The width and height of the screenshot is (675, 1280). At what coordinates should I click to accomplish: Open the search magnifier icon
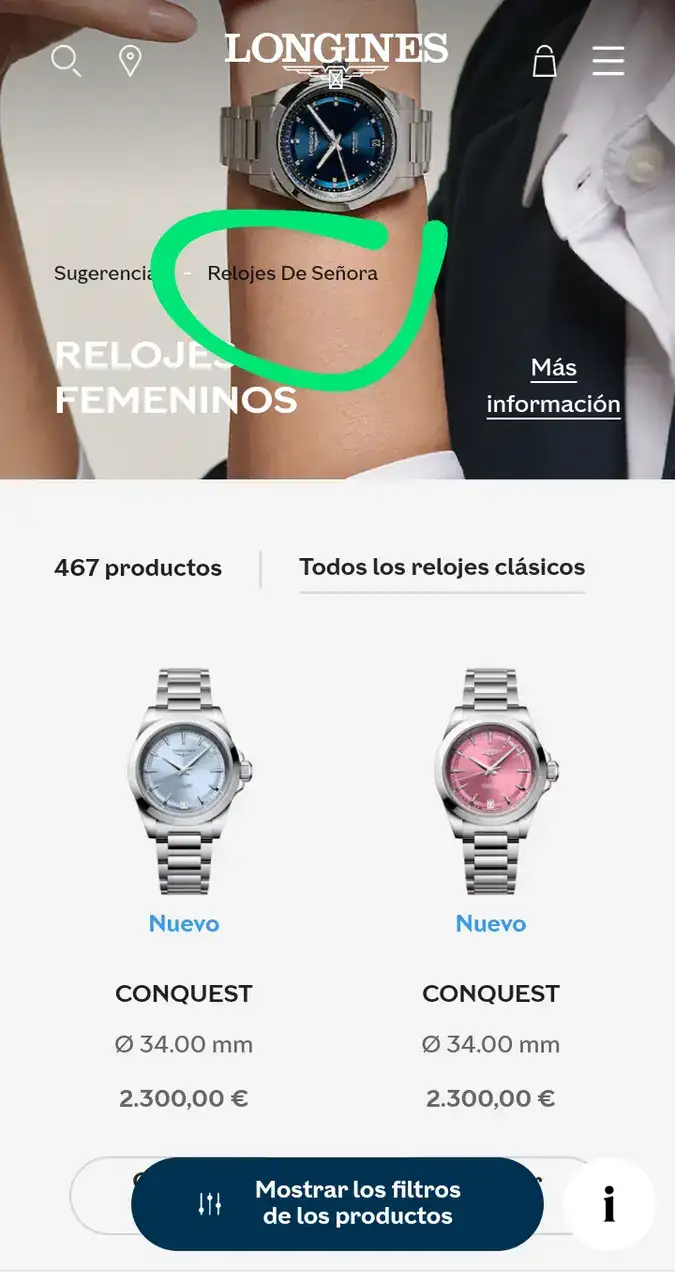point(66,61)
